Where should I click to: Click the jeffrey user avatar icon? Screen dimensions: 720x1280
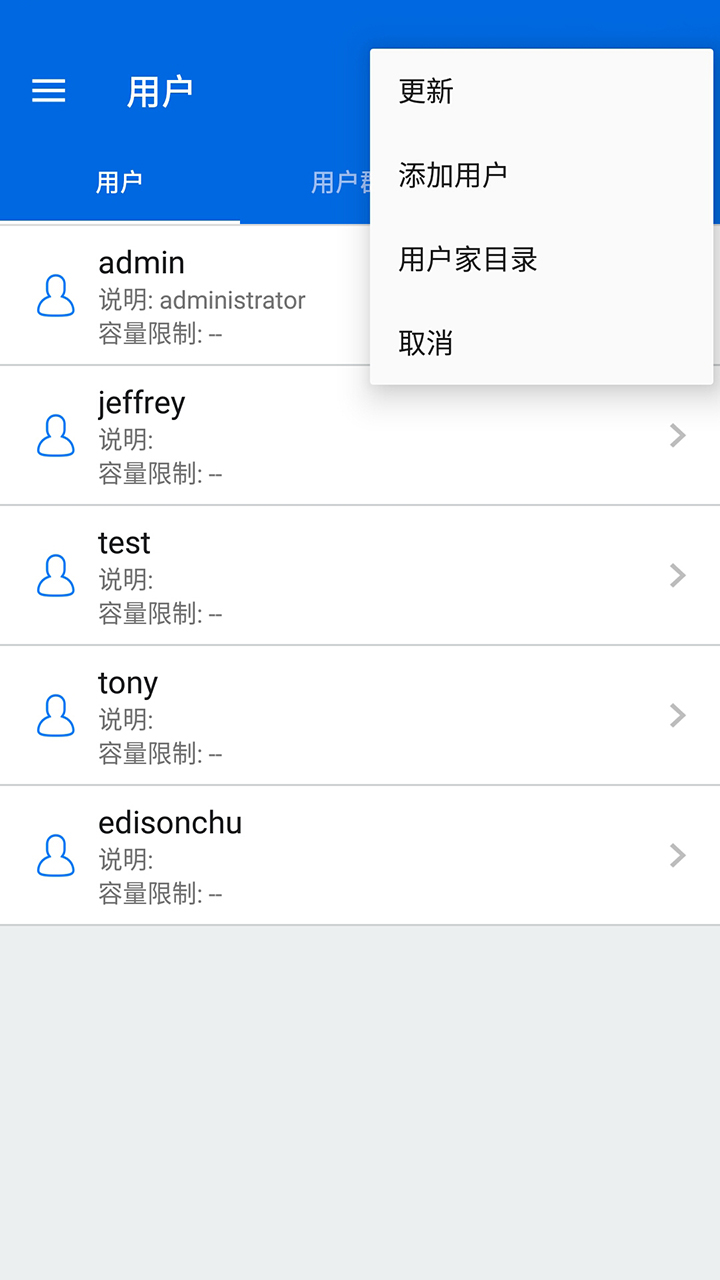pos(56,435)
